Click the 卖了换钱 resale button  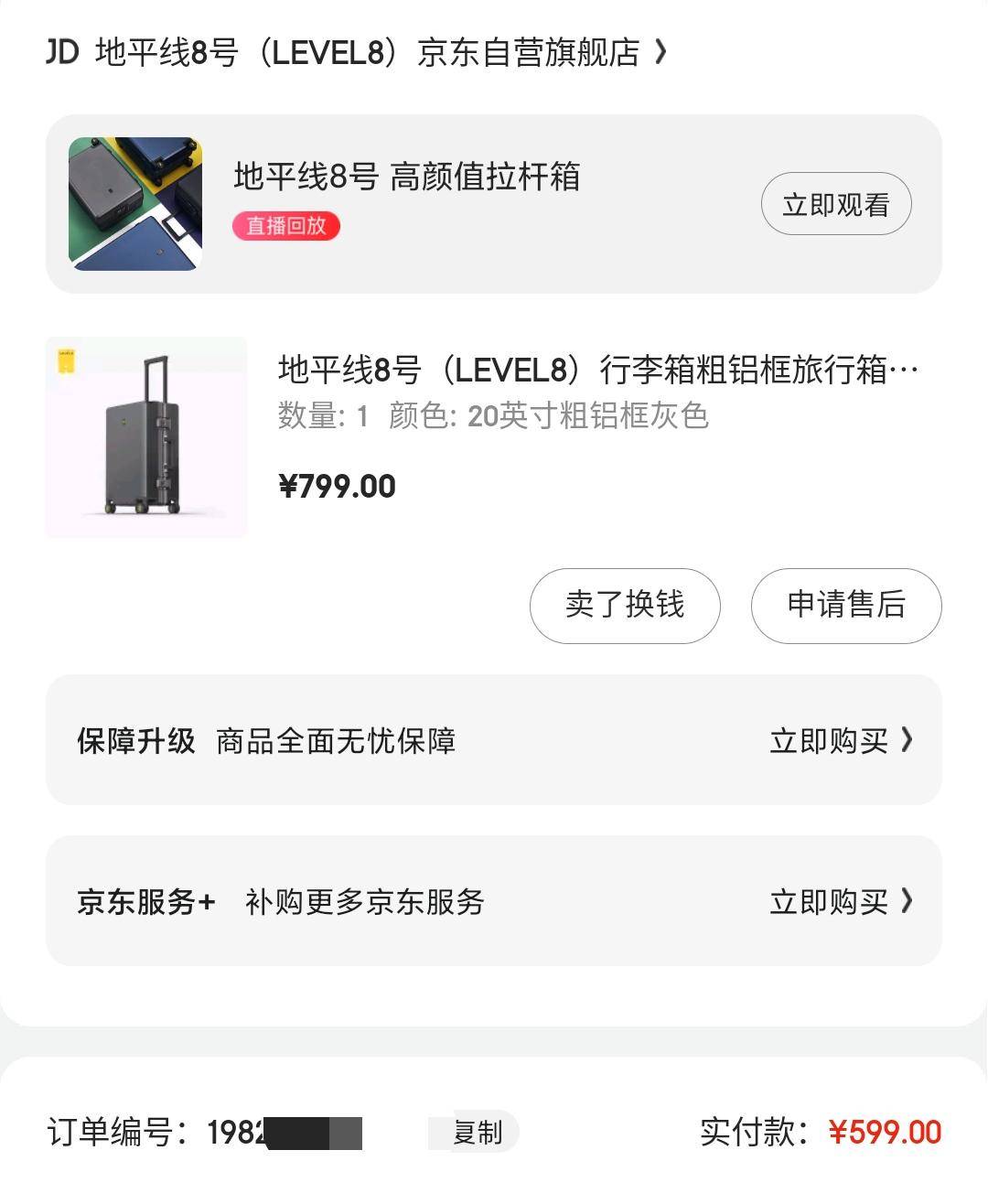click(x=625, y=606)
